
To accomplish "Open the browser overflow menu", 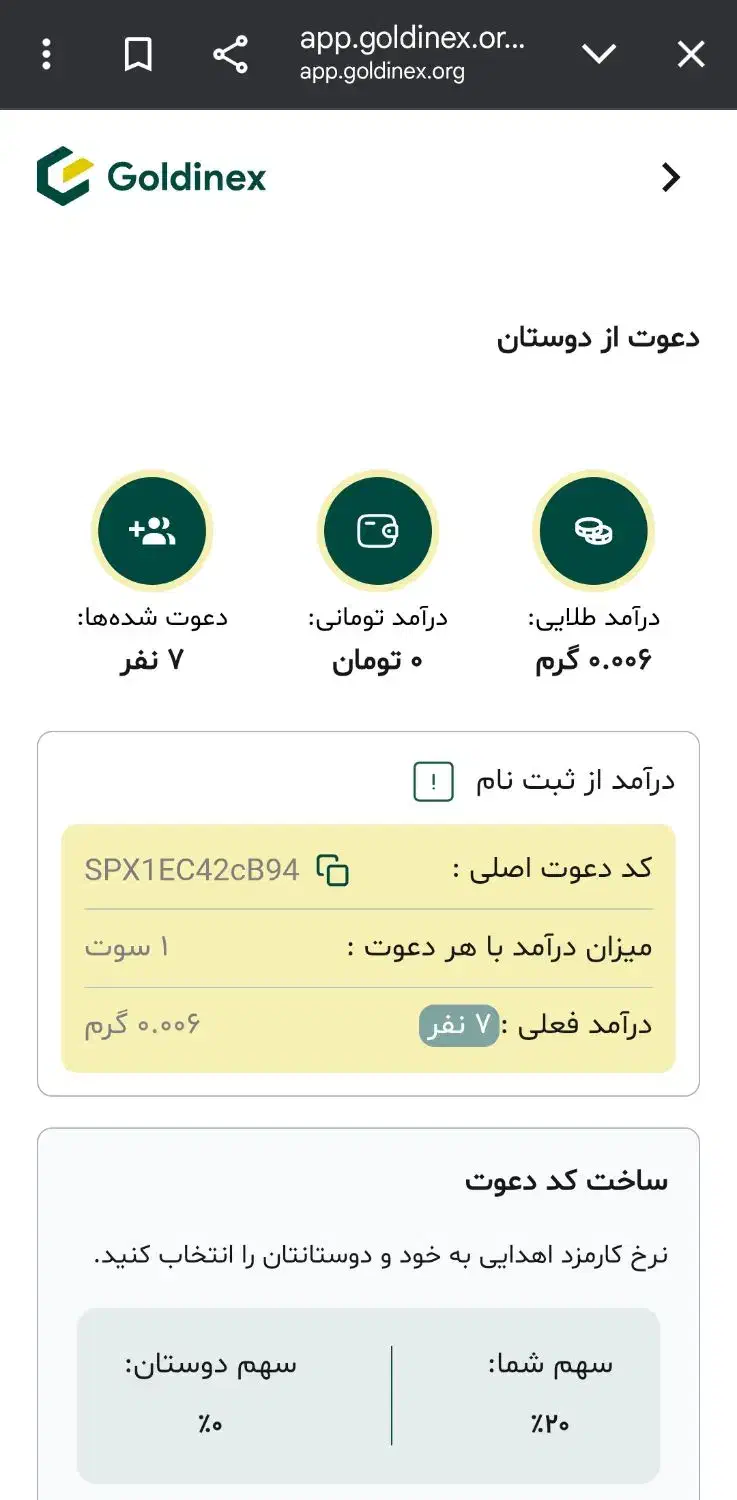I will coord(44,54).
